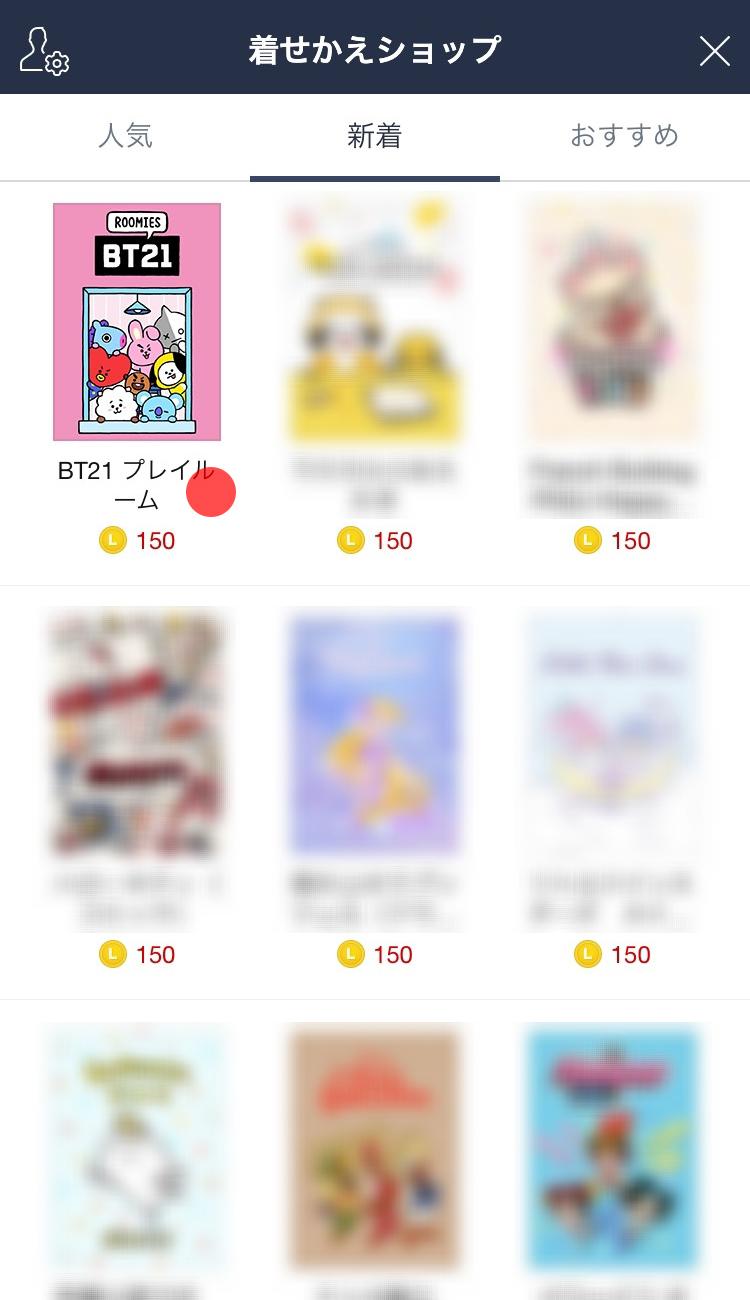Viewport: 750px width, 1300px height.
Task: Open the account settings icon
Action: (43, 50)
